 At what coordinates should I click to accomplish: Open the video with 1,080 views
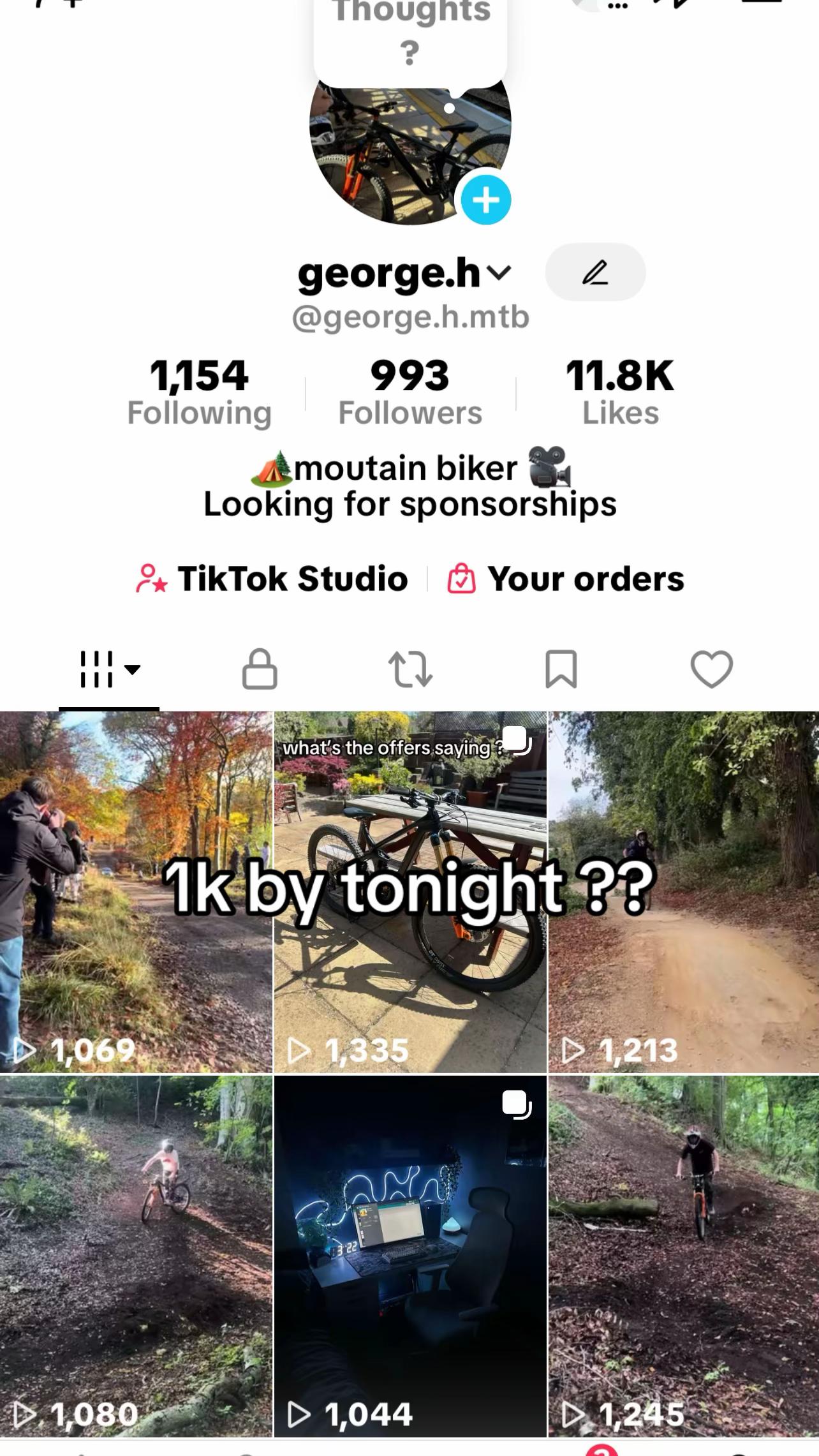pos(136,1256)
